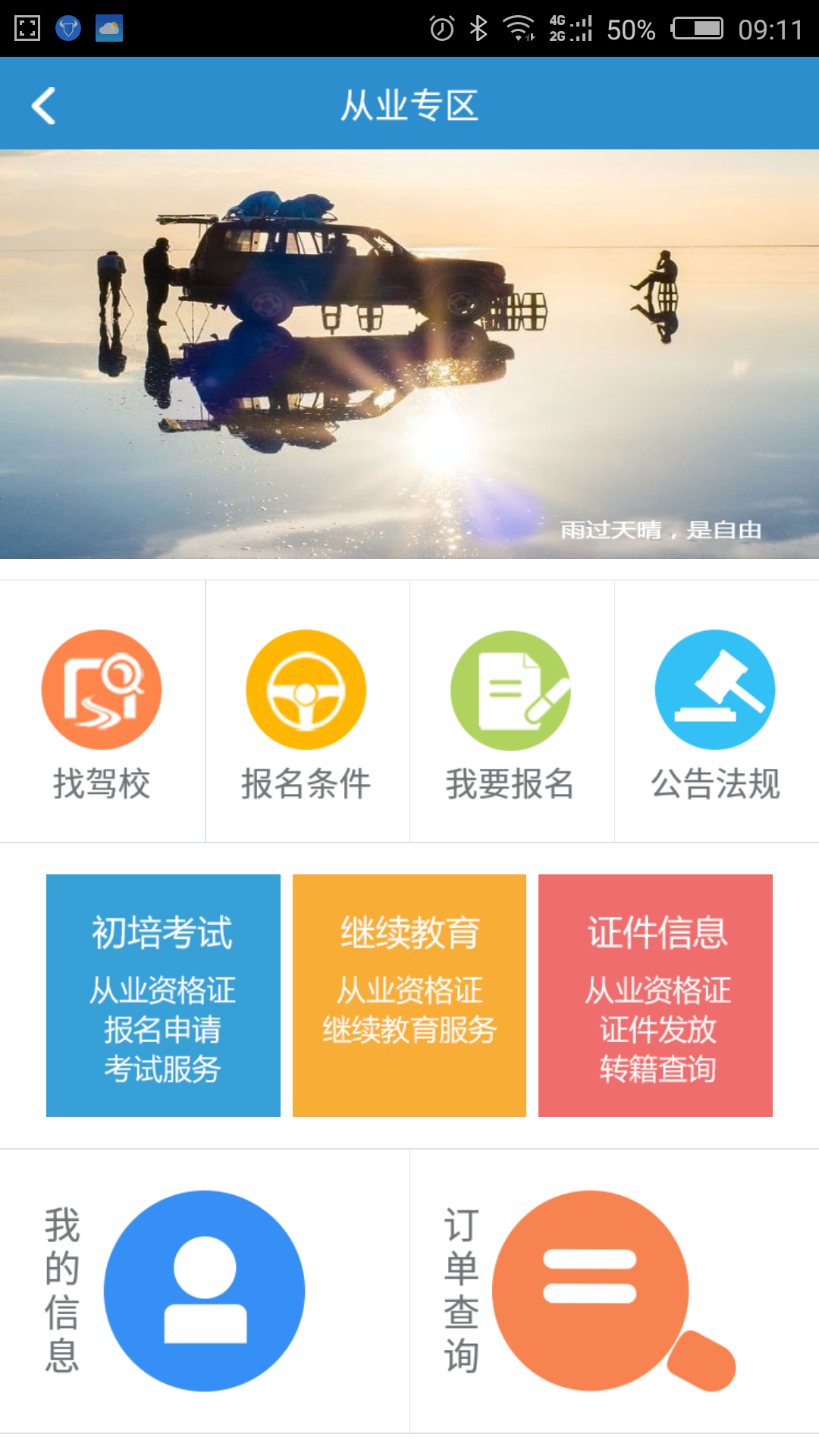The height and width of the screenshot is (1456, 819).
Task: View 我的信息 personal info
Action: point(204,1291)
